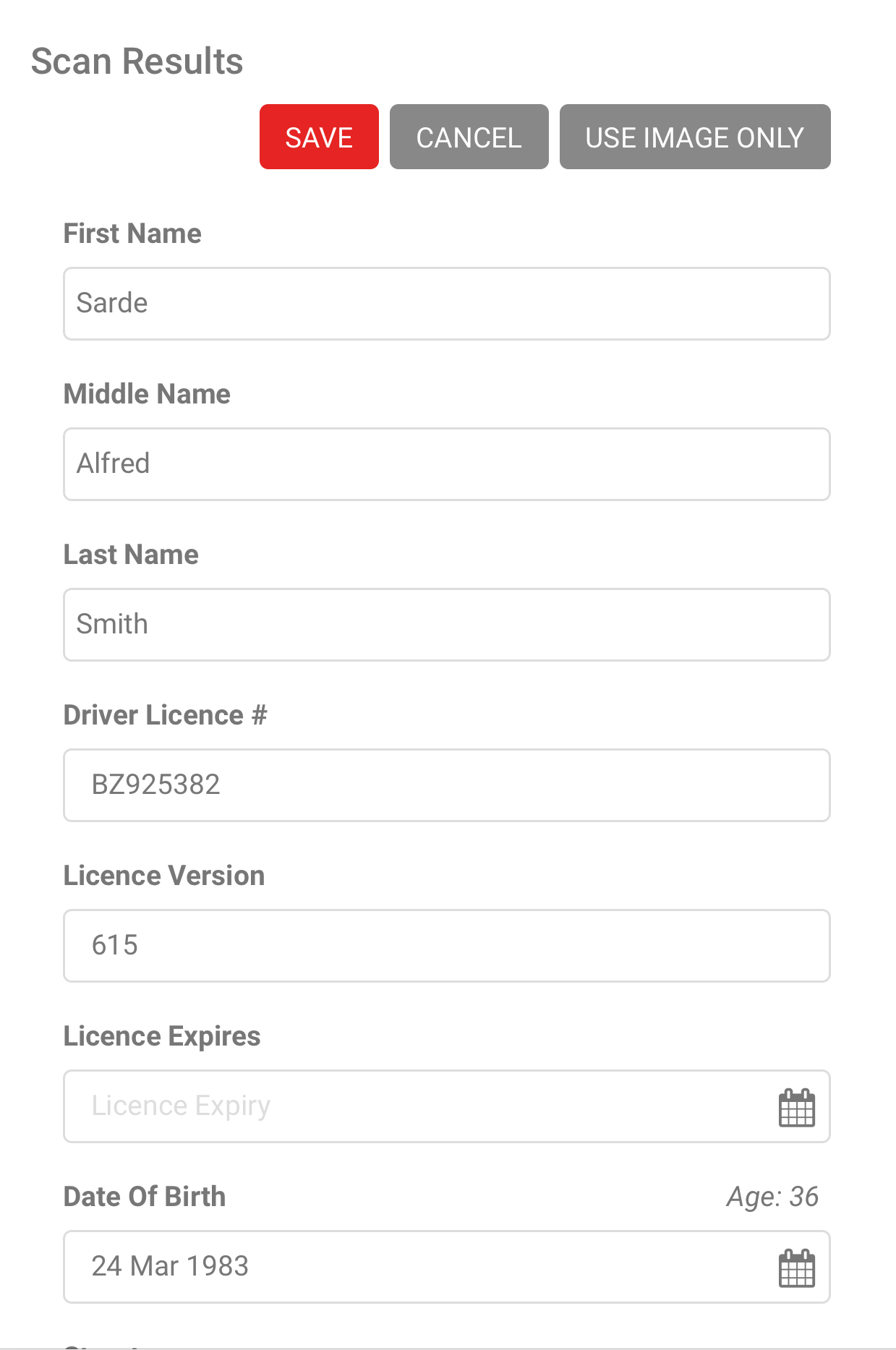The width and height of the screenshot is (896, 1350).
Task: Cancel the scan results
Action: click(x=469, y=137)
